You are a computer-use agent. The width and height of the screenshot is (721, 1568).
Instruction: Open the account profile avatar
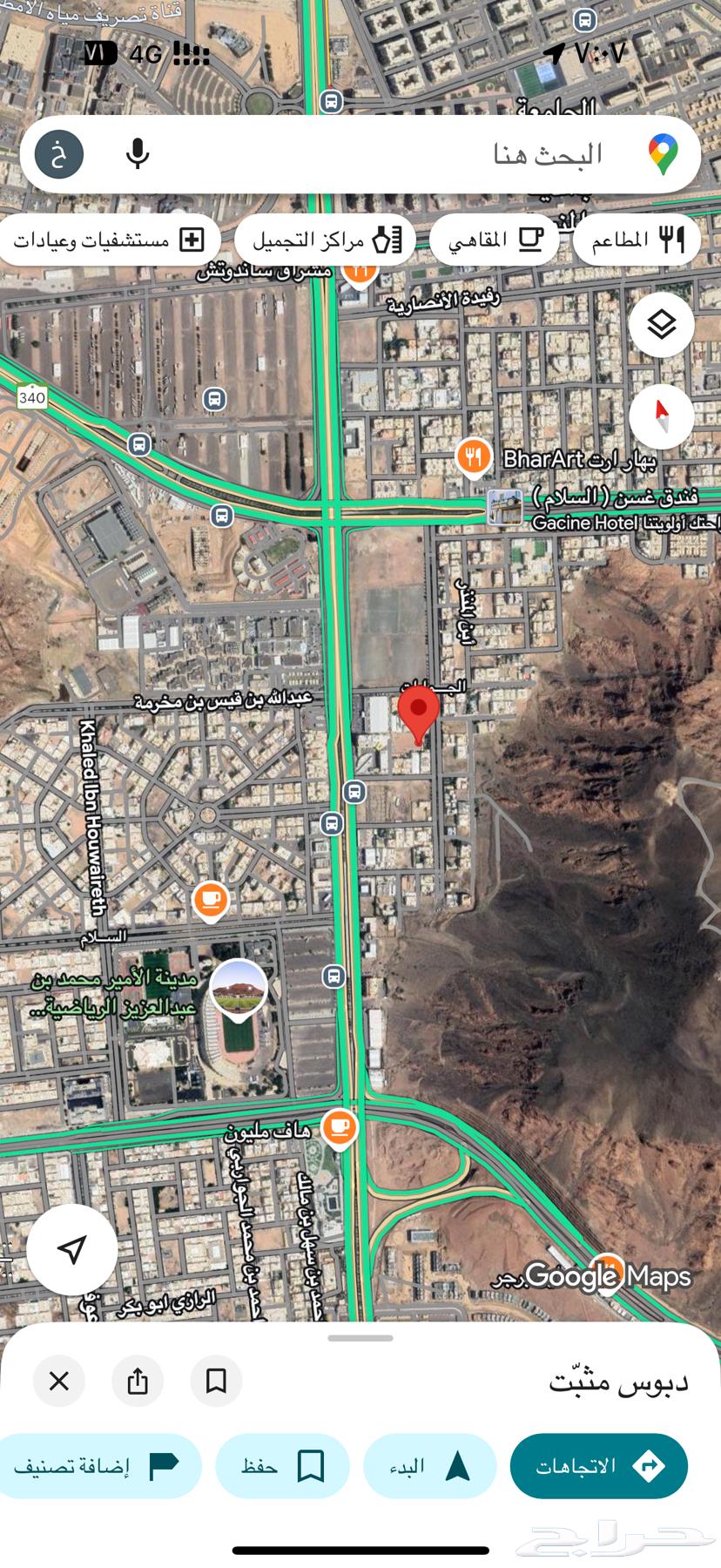tap(59, 155)
